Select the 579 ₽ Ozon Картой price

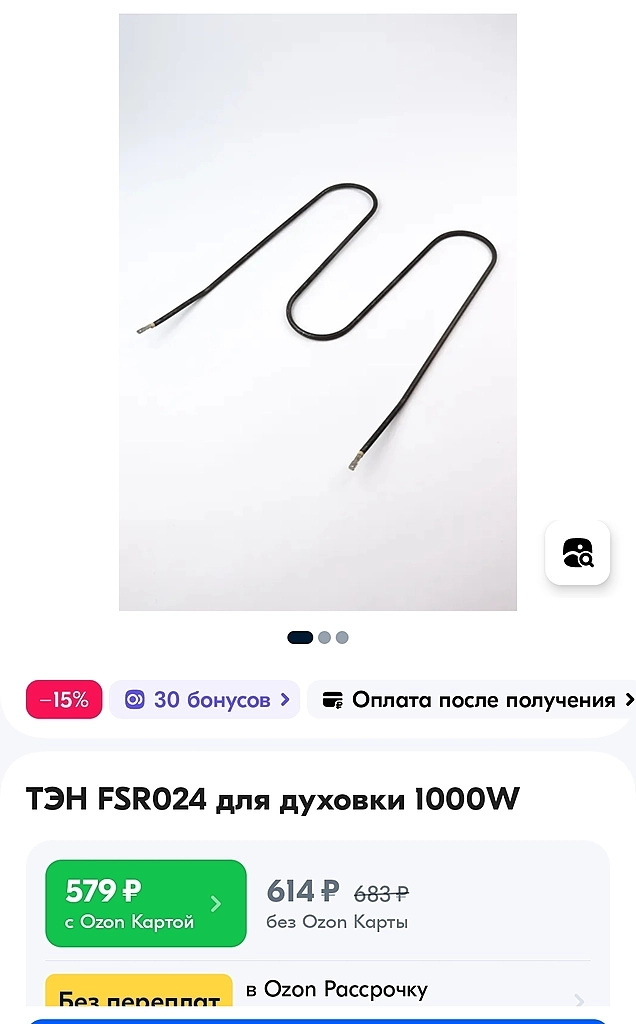(145, 903)
